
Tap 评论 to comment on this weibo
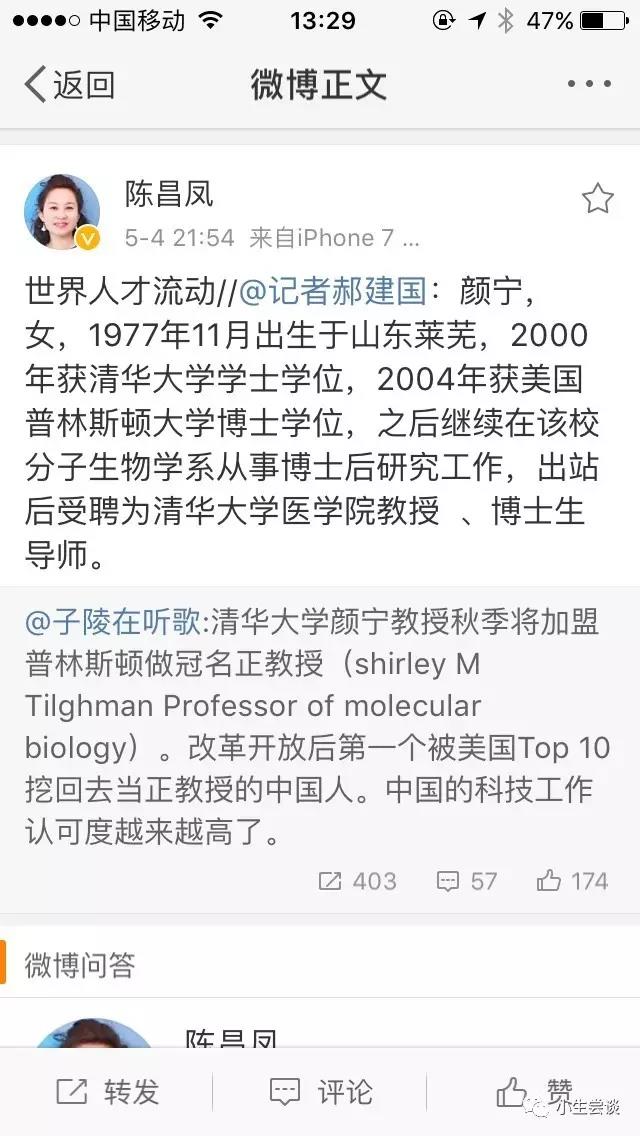321,1092
